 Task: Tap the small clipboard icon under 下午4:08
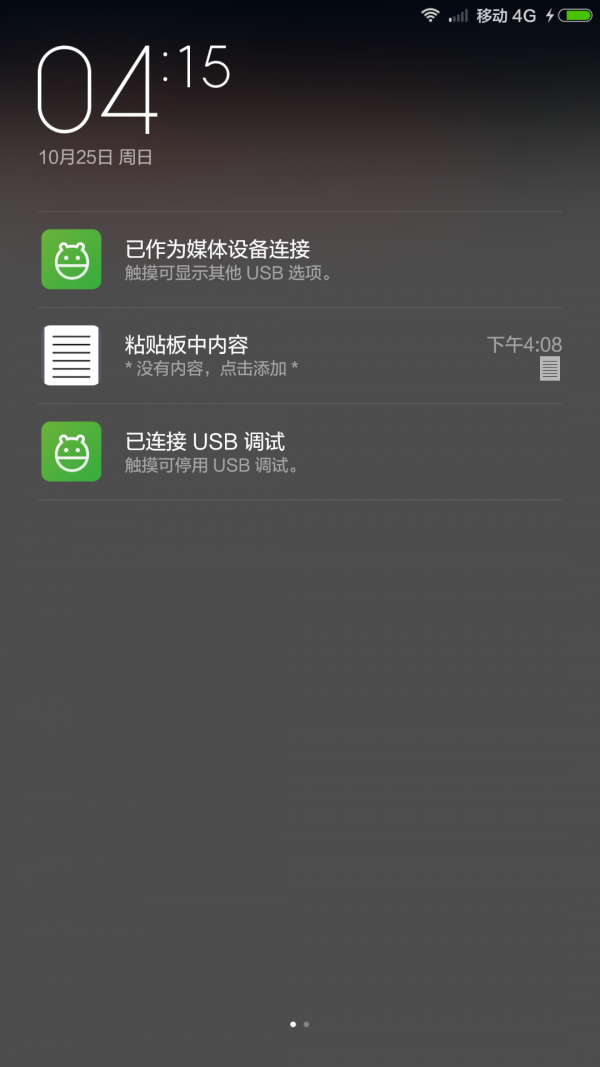(x=550, y=368)
